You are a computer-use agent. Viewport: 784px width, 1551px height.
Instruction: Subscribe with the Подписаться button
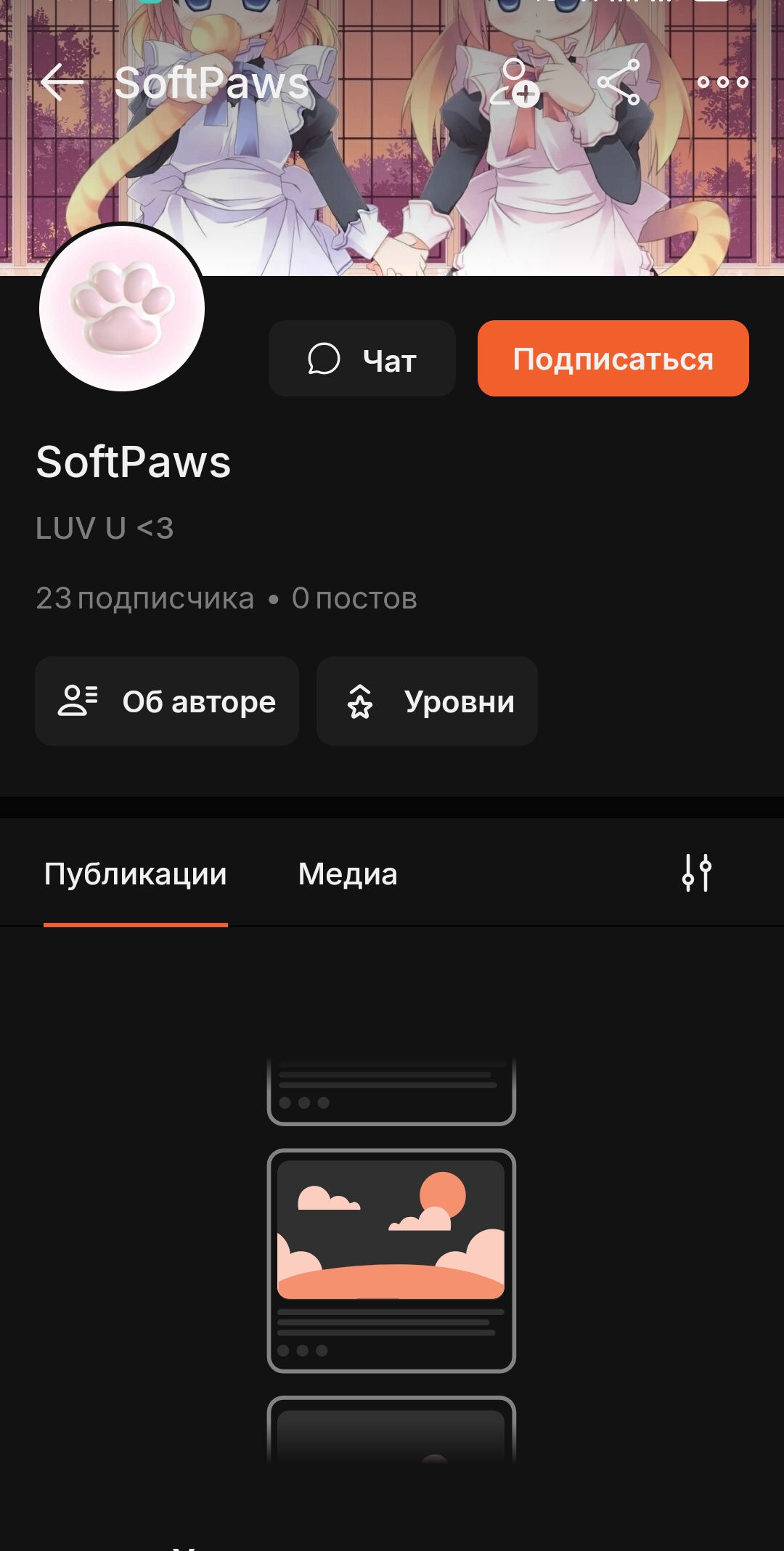(613, 359)
